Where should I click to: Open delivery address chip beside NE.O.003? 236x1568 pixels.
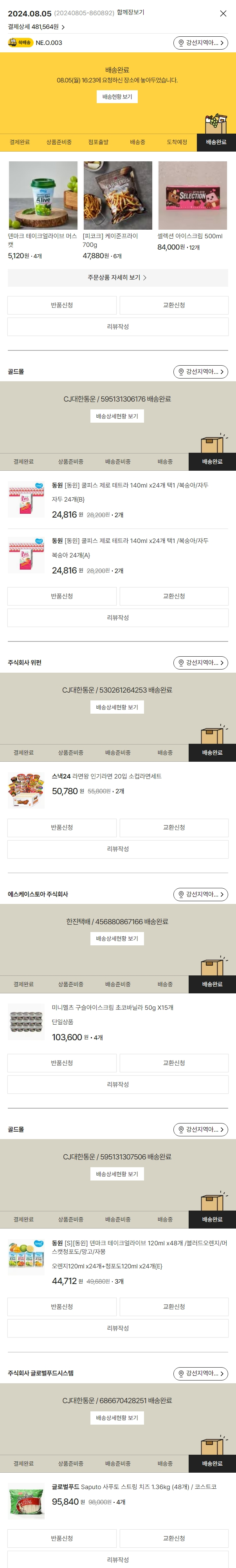201,43
